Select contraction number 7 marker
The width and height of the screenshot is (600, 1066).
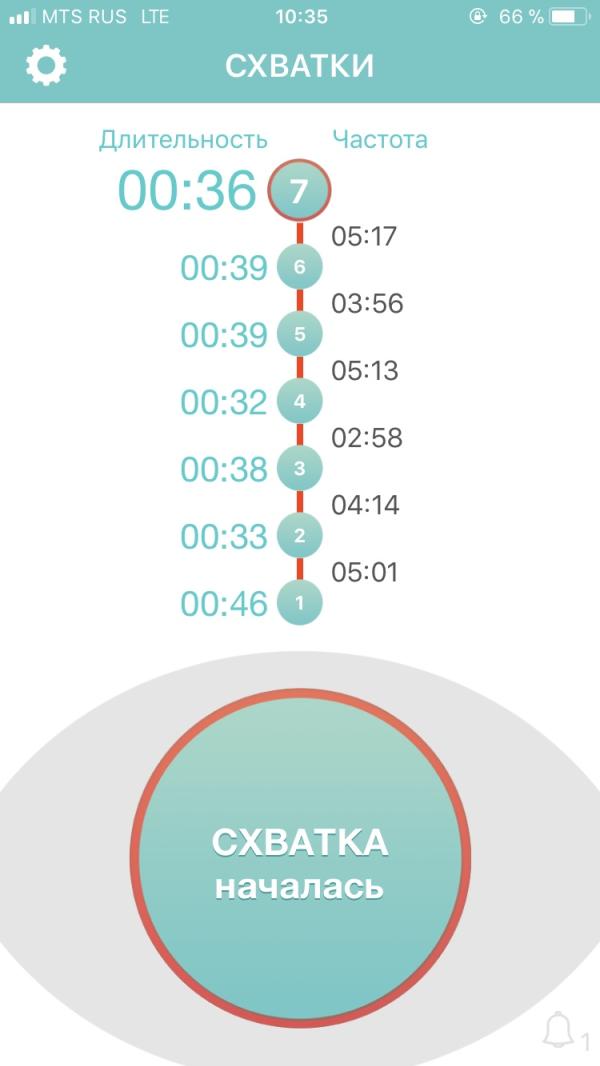299,190
